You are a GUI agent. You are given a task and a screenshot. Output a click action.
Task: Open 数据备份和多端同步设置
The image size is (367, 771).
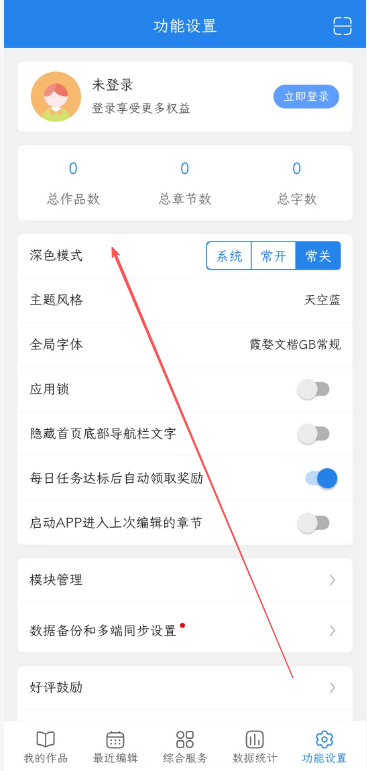pyautogui.click(x=185, y=630)
